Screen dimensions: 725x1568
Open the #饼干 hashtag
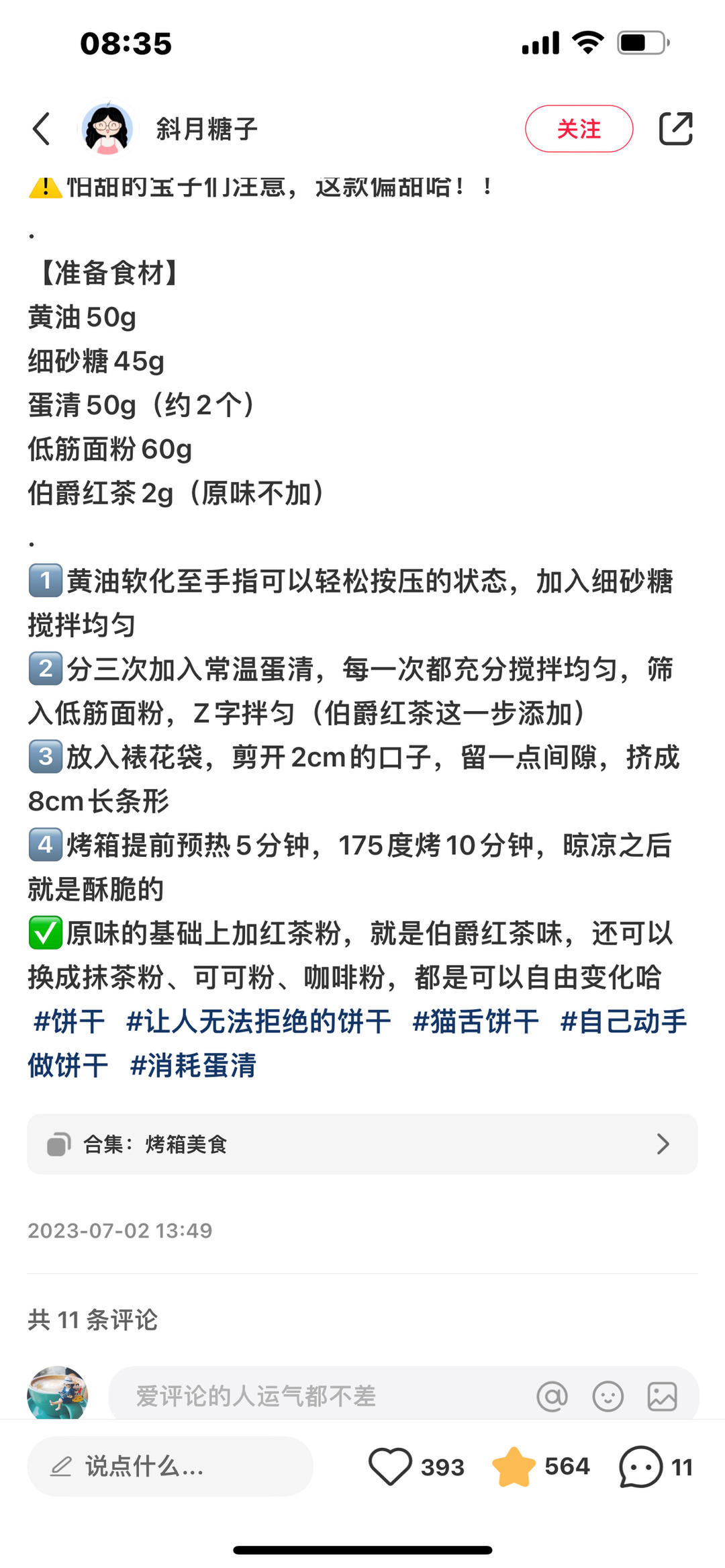point(69,1021)
